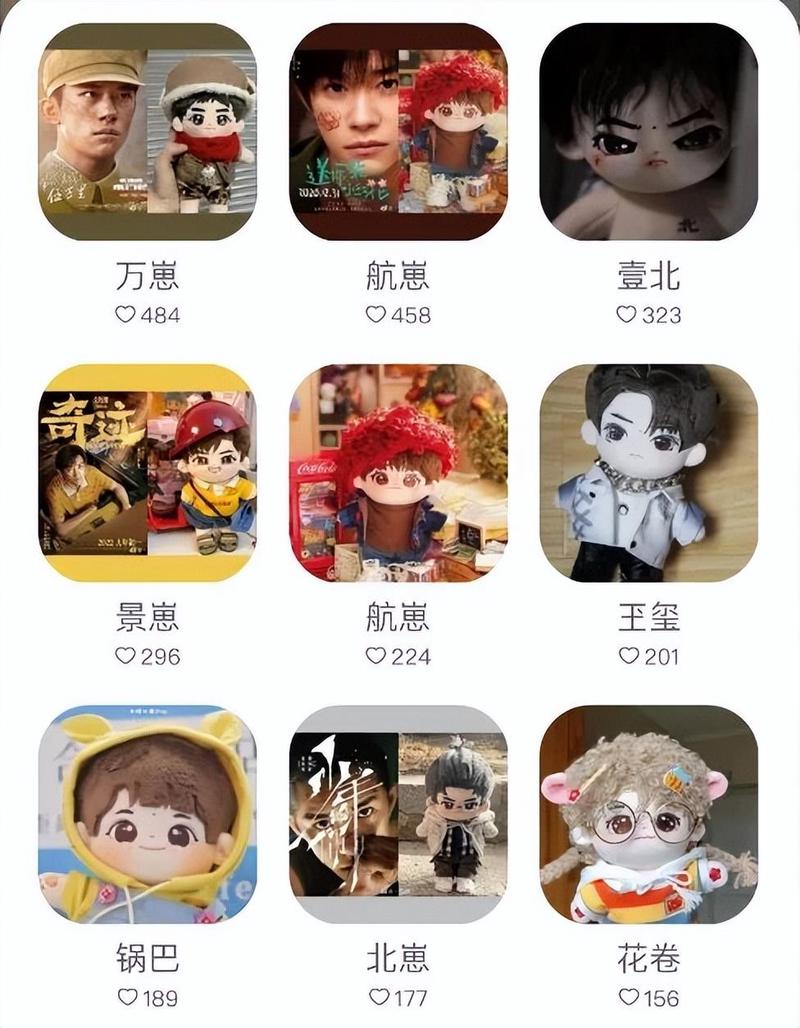Open the 航崽 card with 224 likes

click(x=398, y=473)
